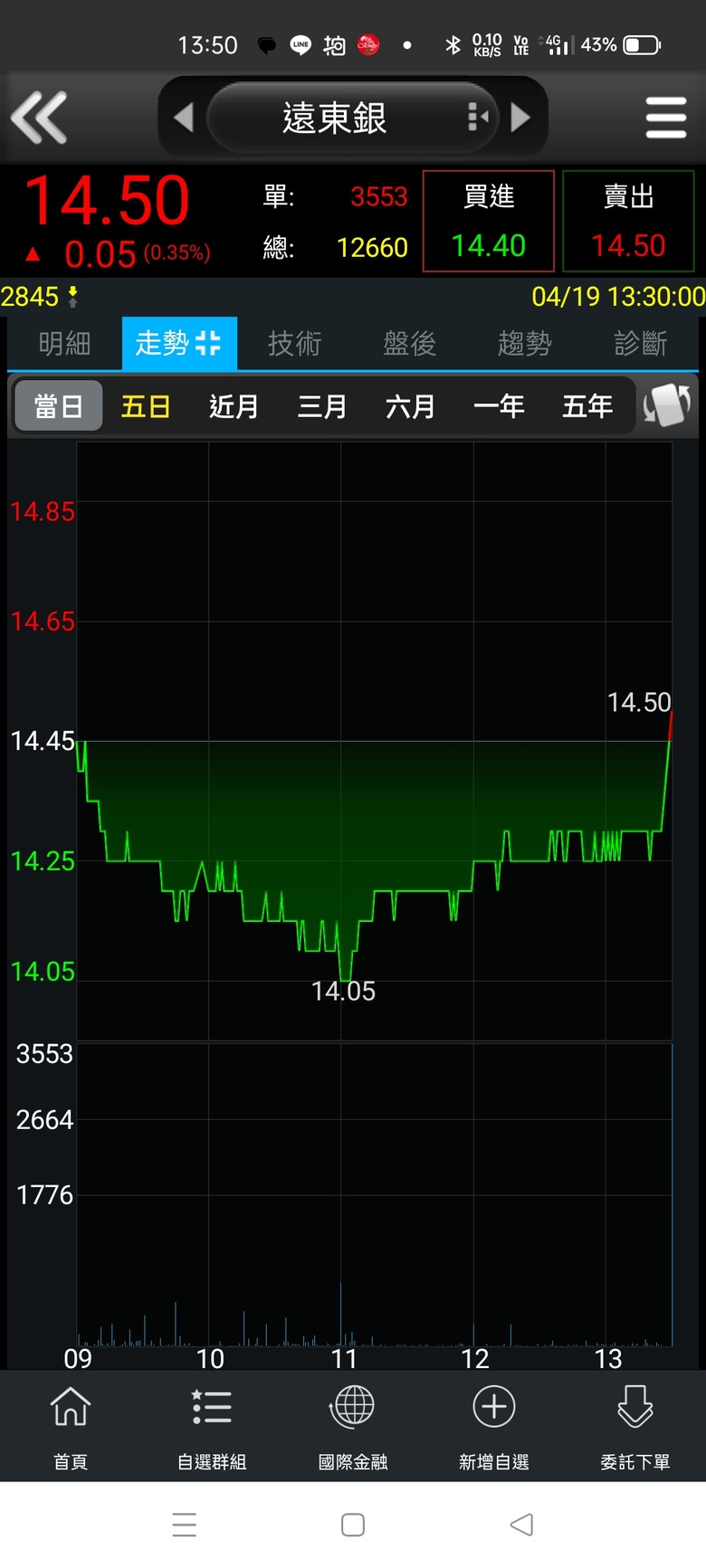Switch to the previous stock arrow

pyautogui.click(x=184, y=118)
